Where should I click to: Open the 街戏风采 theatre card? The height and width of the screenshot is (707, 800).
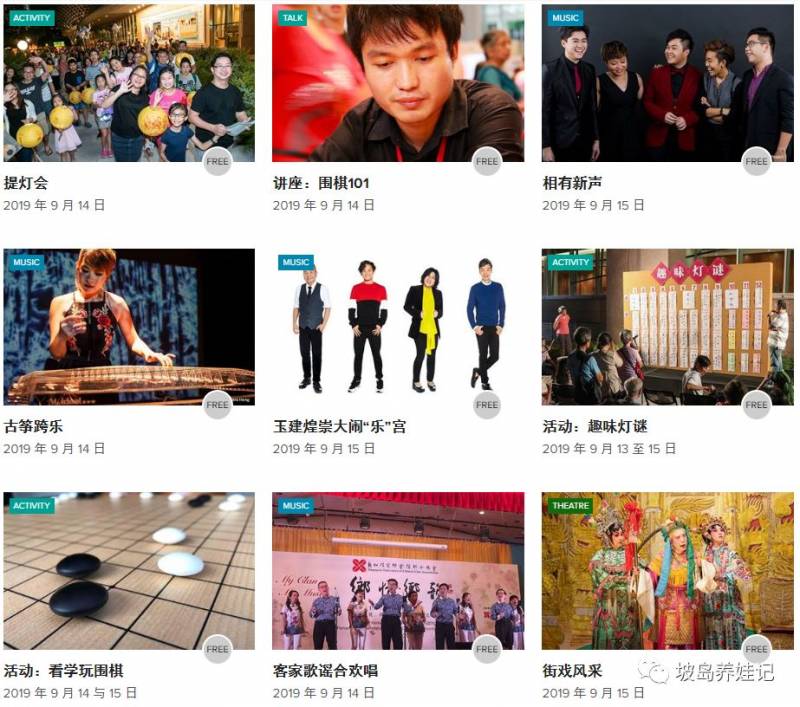pyautogui.click(x=667, y=571)
